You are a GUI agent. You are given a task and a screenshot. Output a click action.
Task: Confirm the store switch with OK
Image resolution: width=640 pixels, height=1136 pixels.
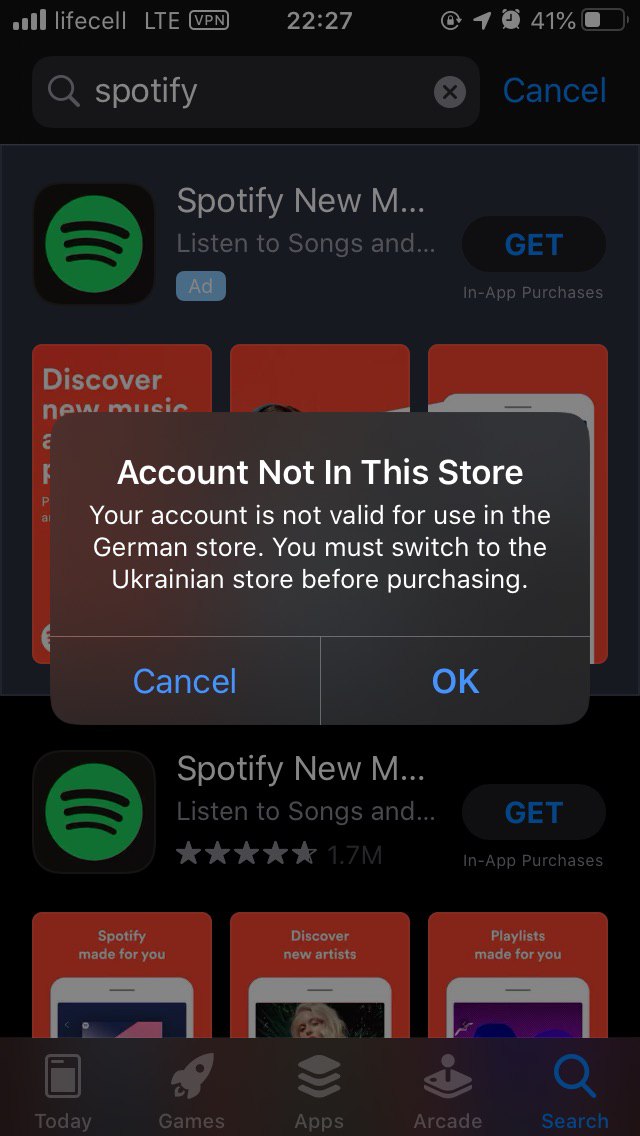click(455, 681)
